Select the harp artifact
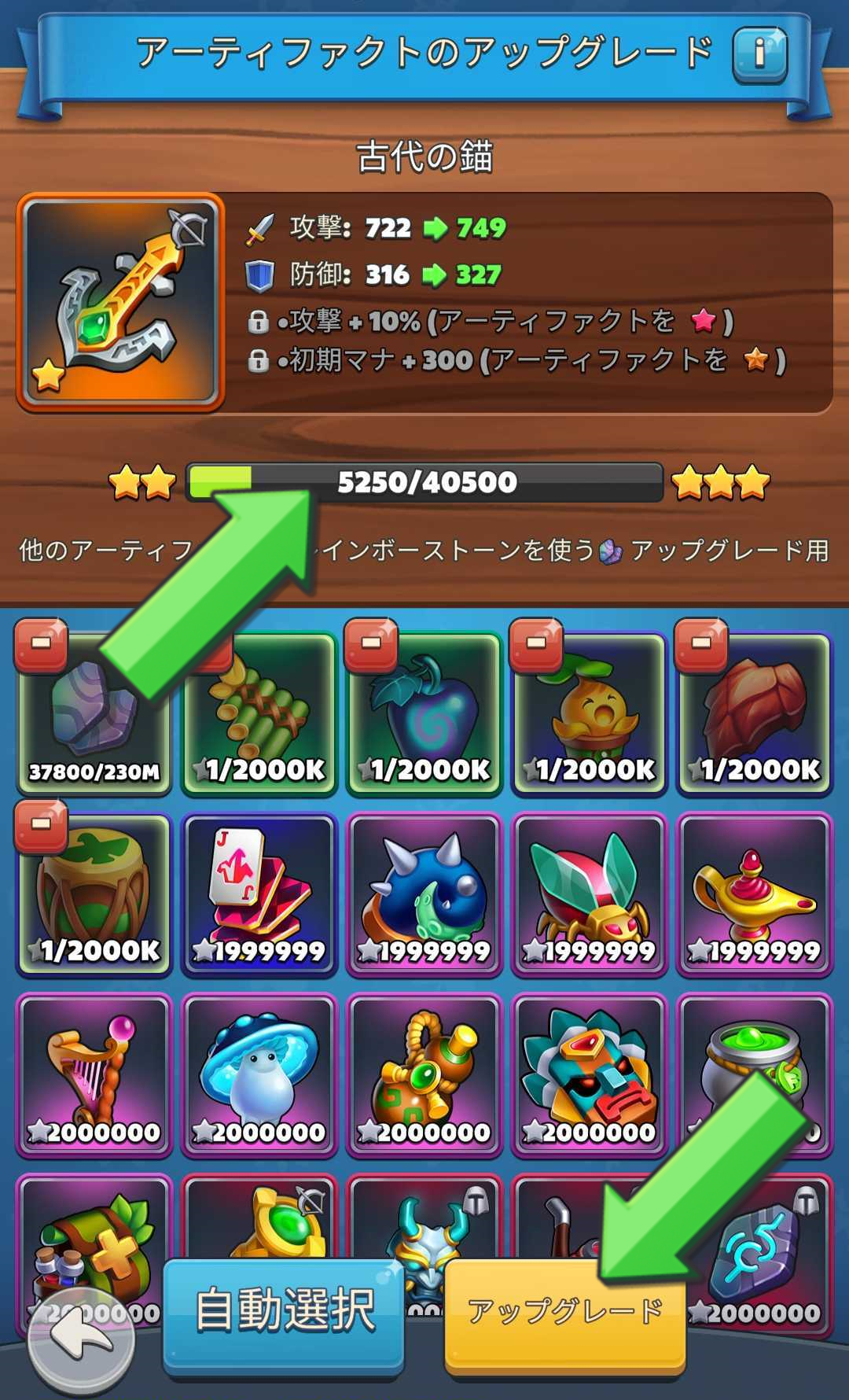 click(x=94, y=1076)
